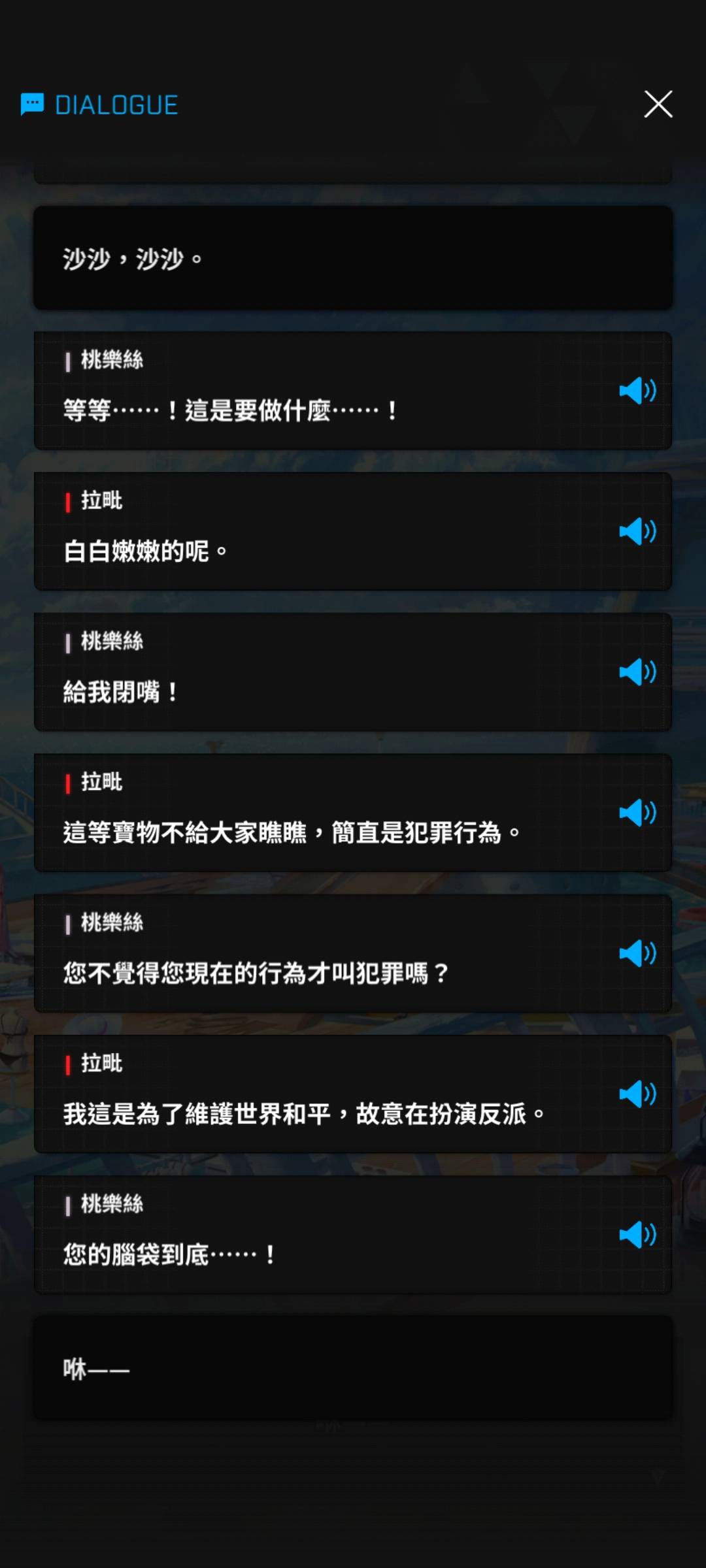The height and width of the screenshot is (1568, 706).
Task: Play voice line about 這等寶物不給大家瞧瞧
Action: [637, 813]
